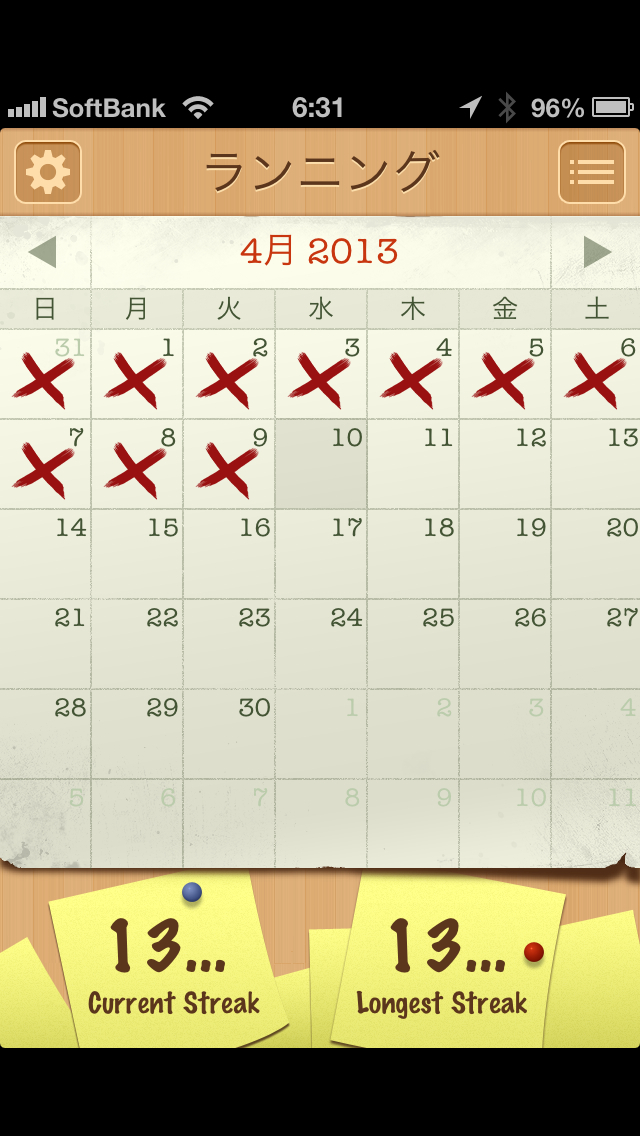Screen dimensions: 640x1136
Task: Mark April 11 on the calendar
Action: click(x=413, y=465)
